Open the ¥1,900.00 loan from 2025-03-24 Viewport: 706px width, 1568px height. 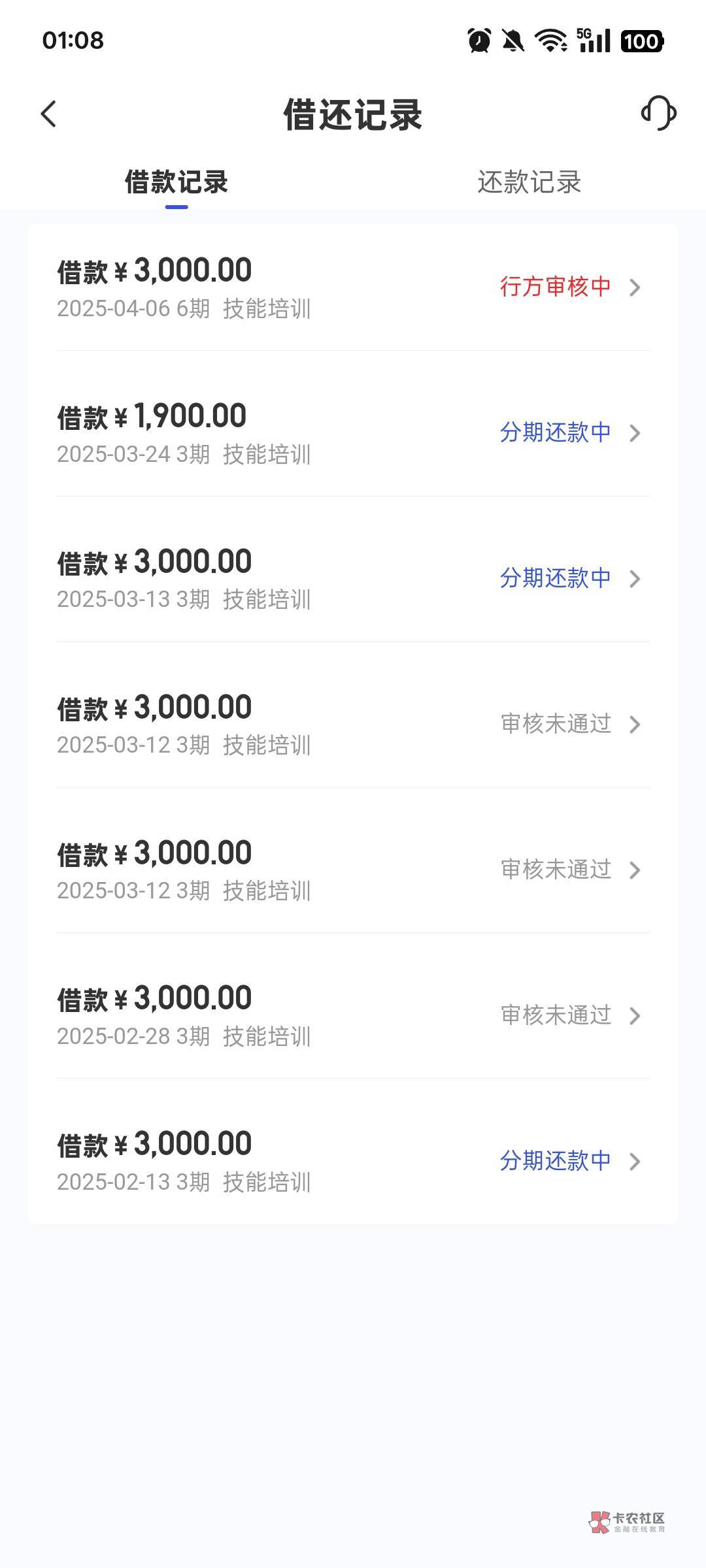point(353,433)
